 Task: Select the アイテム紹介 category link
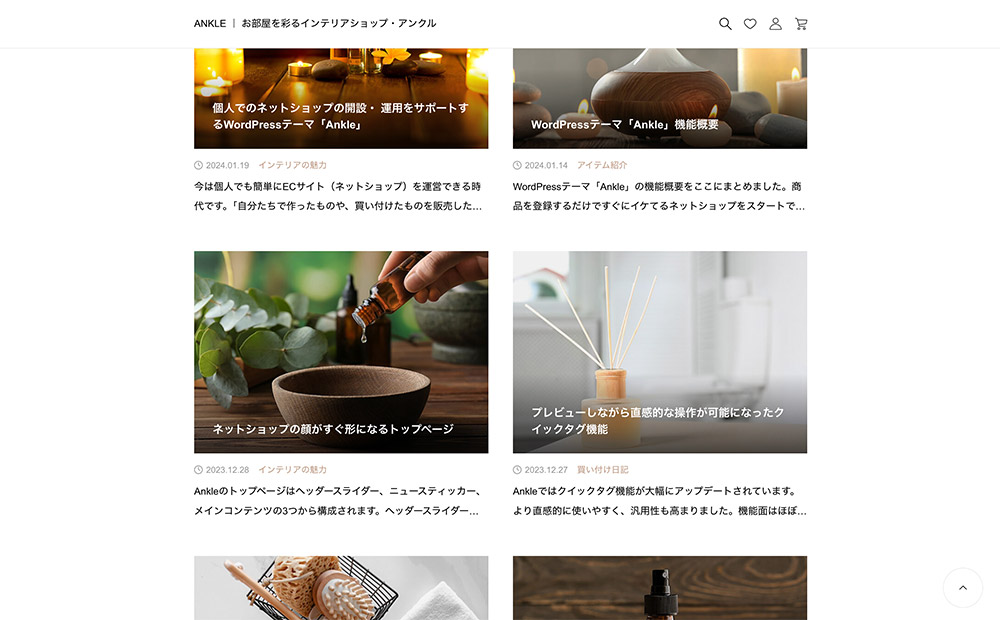tap(602, 165)
